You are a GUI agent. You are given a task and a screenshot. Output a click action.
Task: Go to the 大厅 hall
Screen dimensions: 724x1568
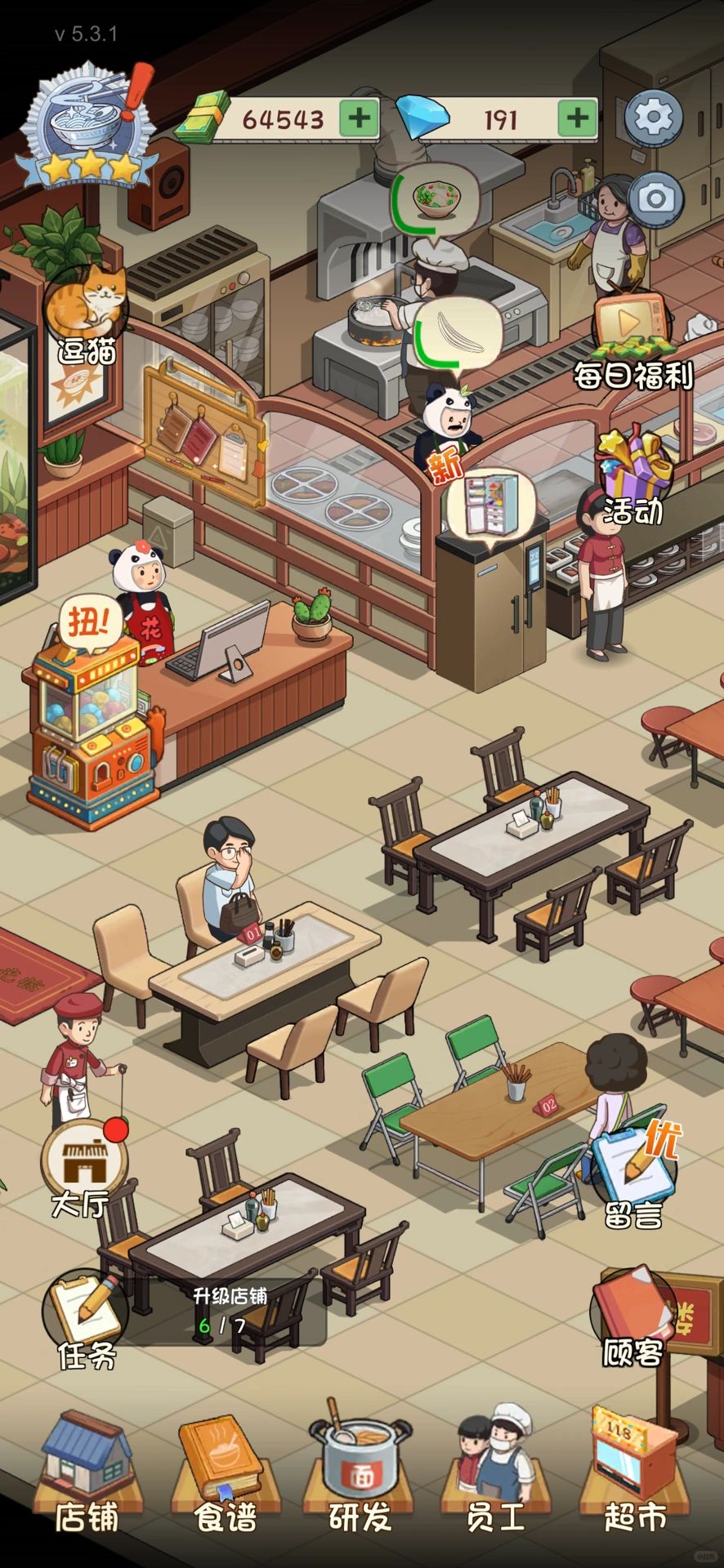[x=82, y=1167]
